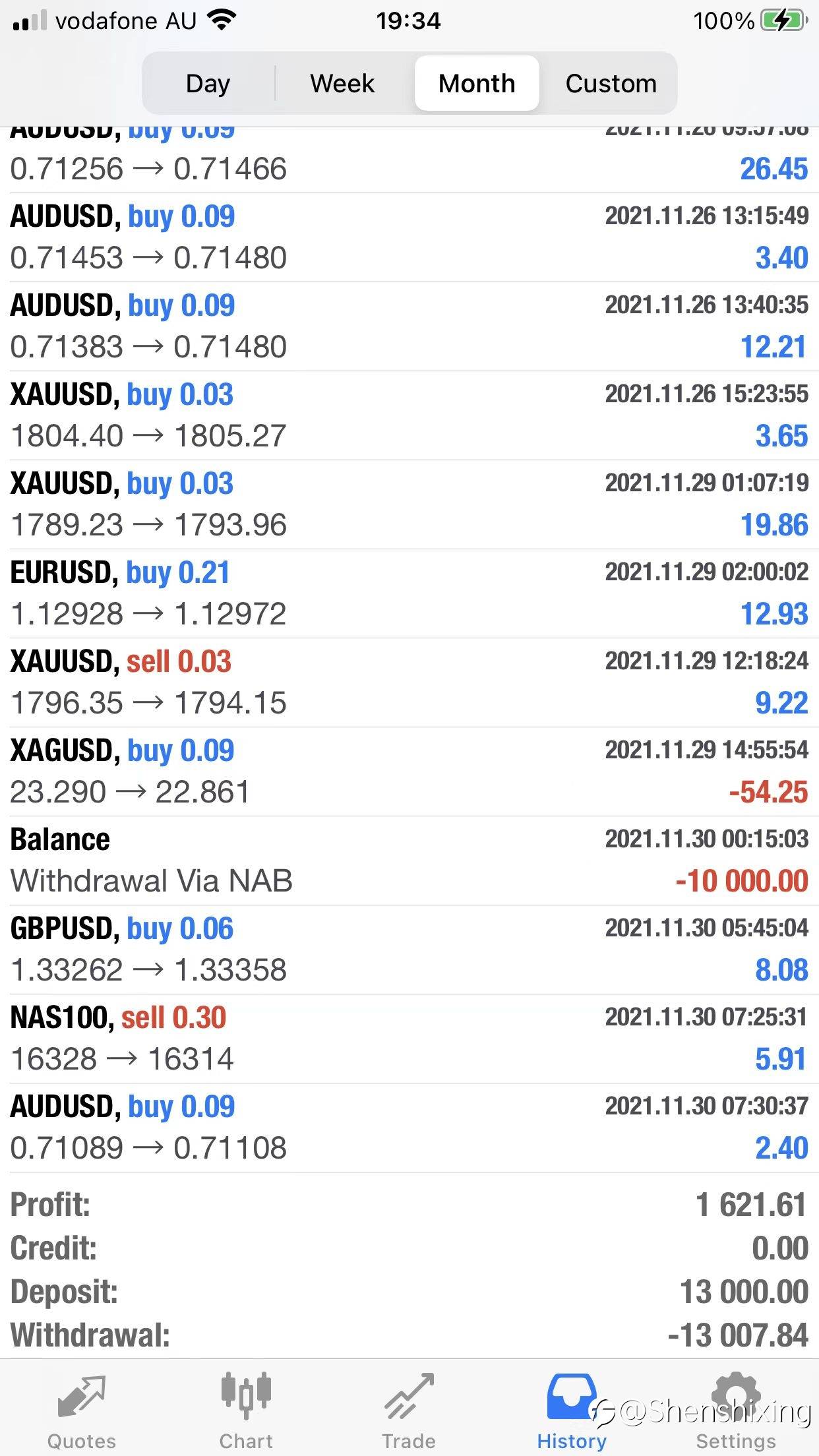Viewport: 819px width, 1456px height.
Task: Tap the Month segment
Action: click(477, 83)
